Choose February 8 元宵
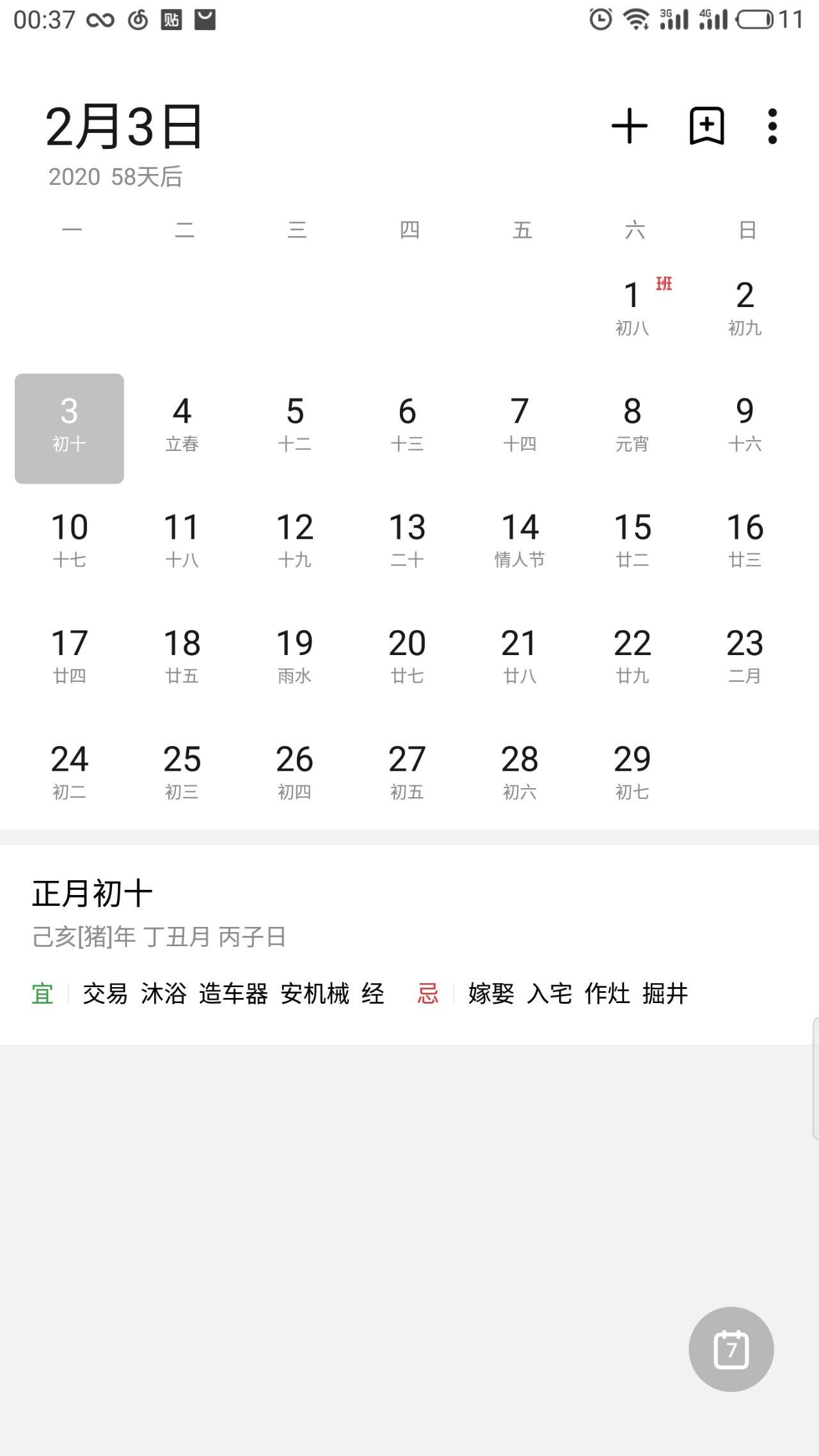This screenshot has height=1456, width=819. pos(632,424)
